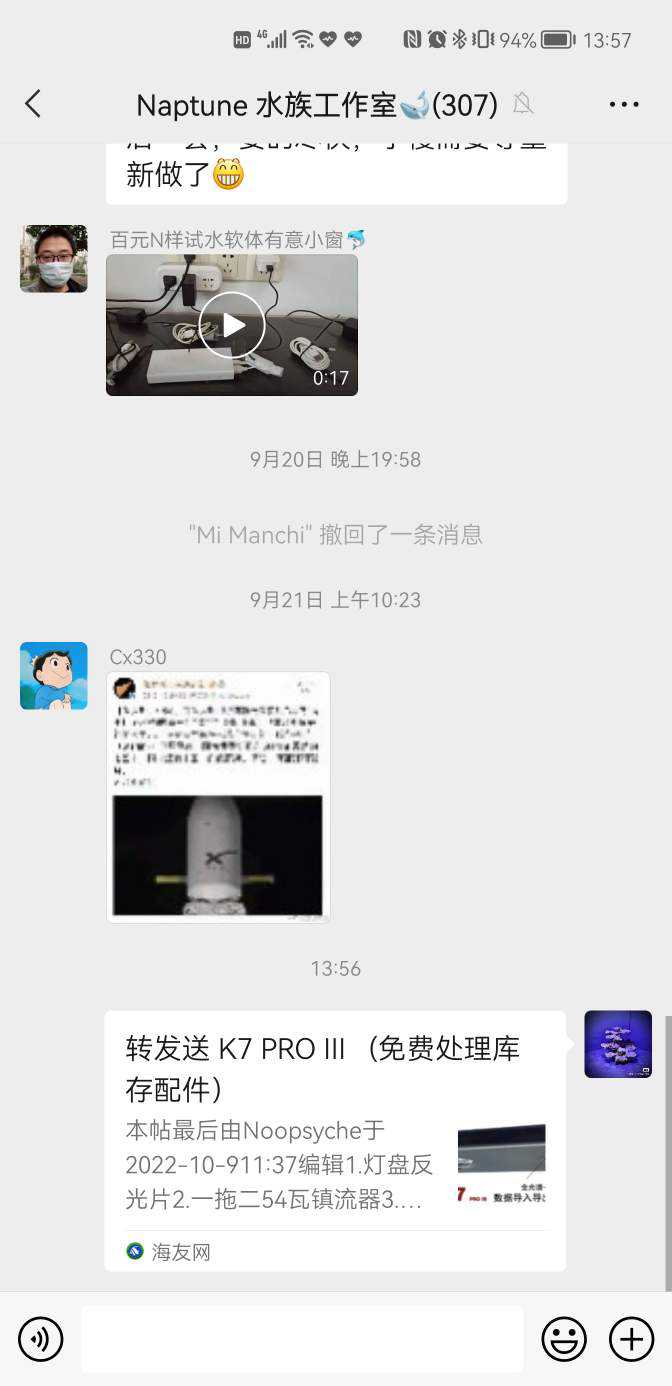The width and height of the screenshot is (672, 1386).
Task: Open the group chat overflow menu
Action: coord(623,104)
